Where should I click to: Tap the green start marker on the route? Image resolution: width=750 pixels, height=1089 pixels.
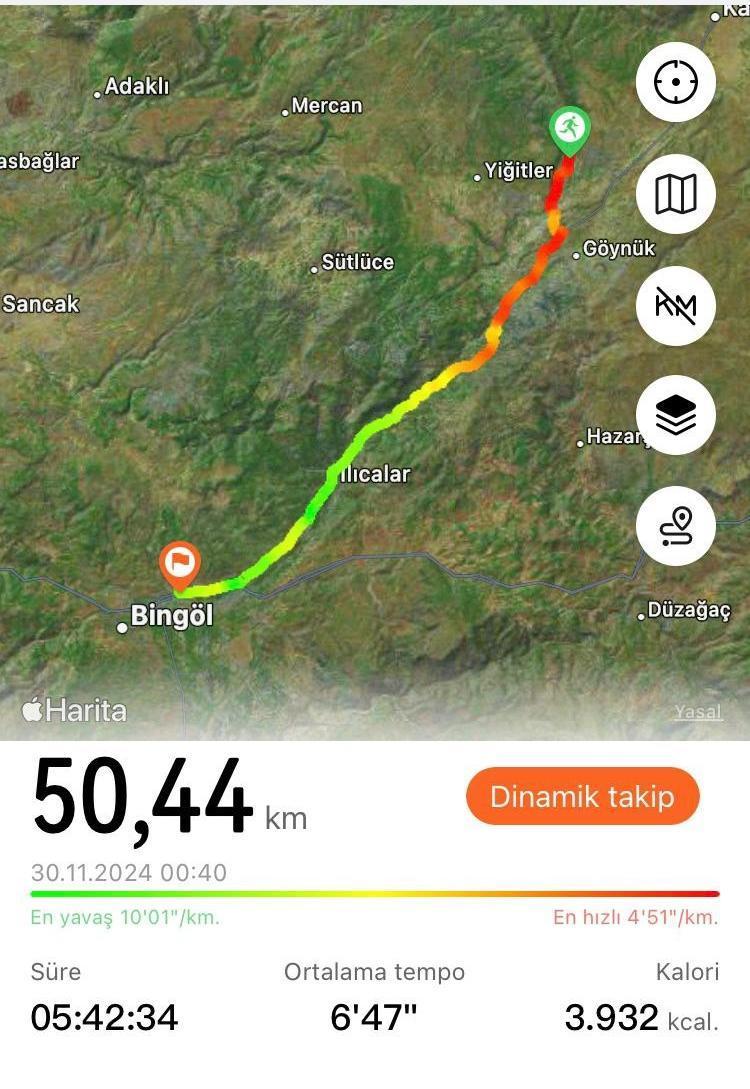pos(569,129)
